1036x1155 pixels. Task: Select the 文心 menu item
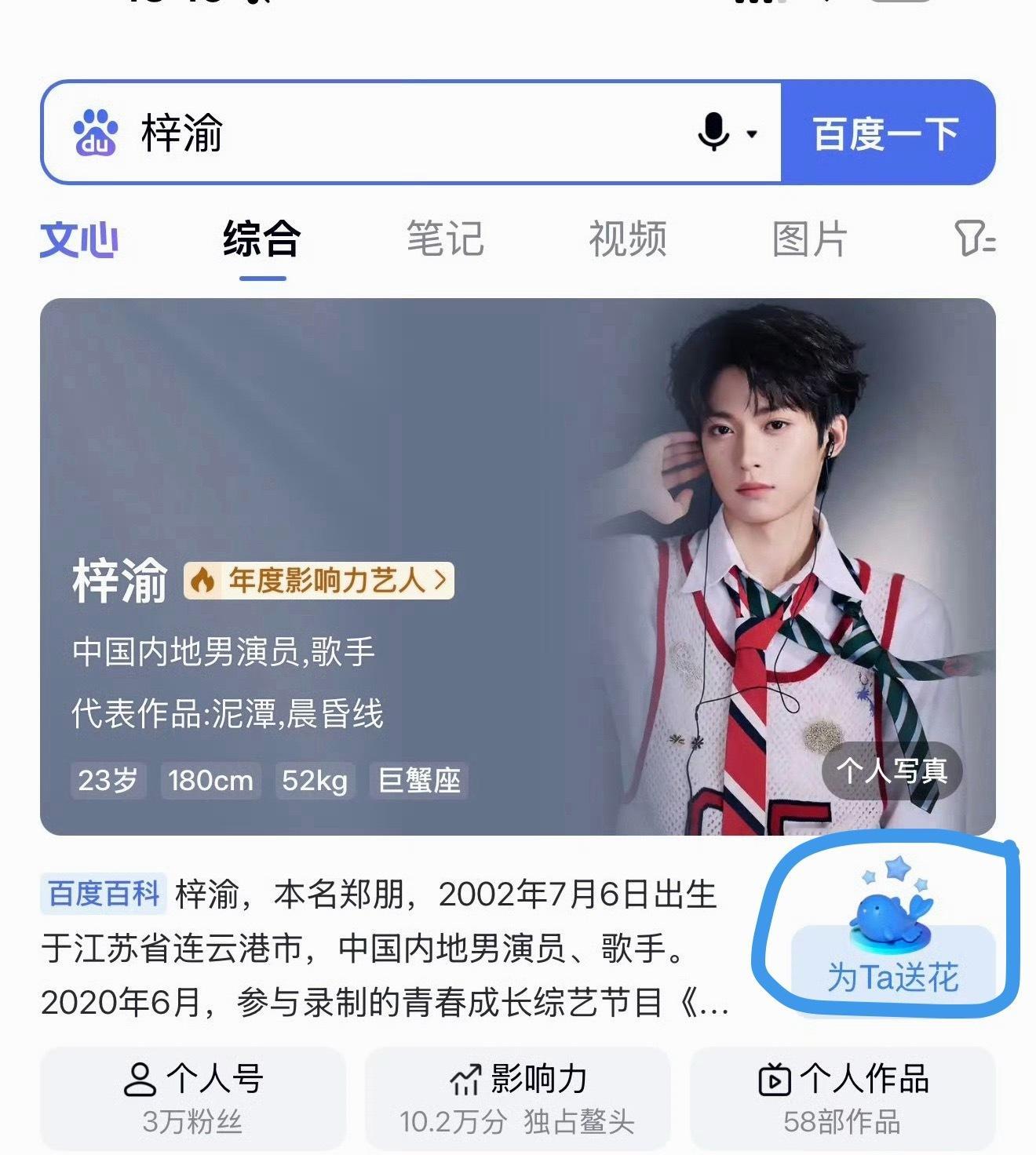click(x=80, y=241)
